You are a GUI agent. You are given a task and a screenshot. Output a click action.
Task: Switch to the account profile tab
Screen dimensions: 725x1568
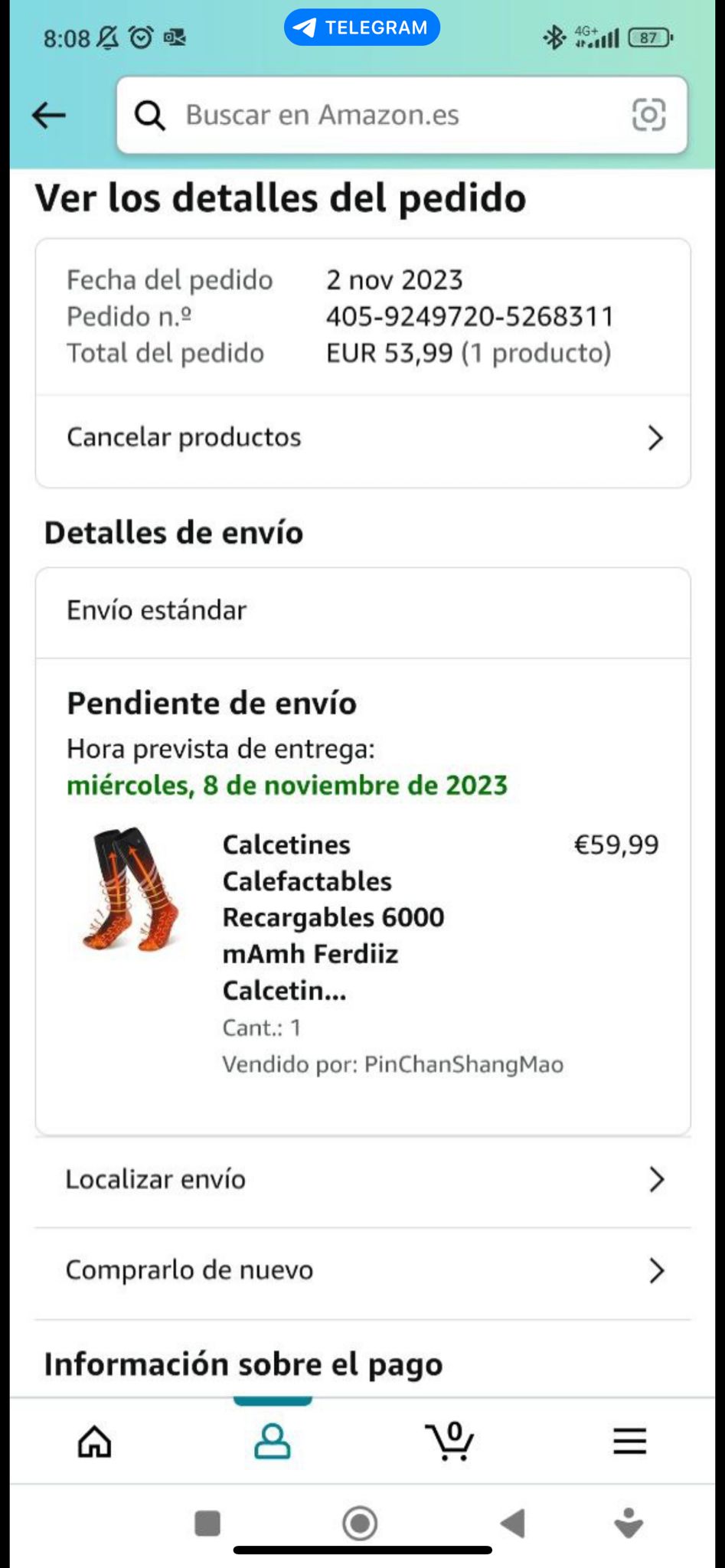pos(272,1442)
